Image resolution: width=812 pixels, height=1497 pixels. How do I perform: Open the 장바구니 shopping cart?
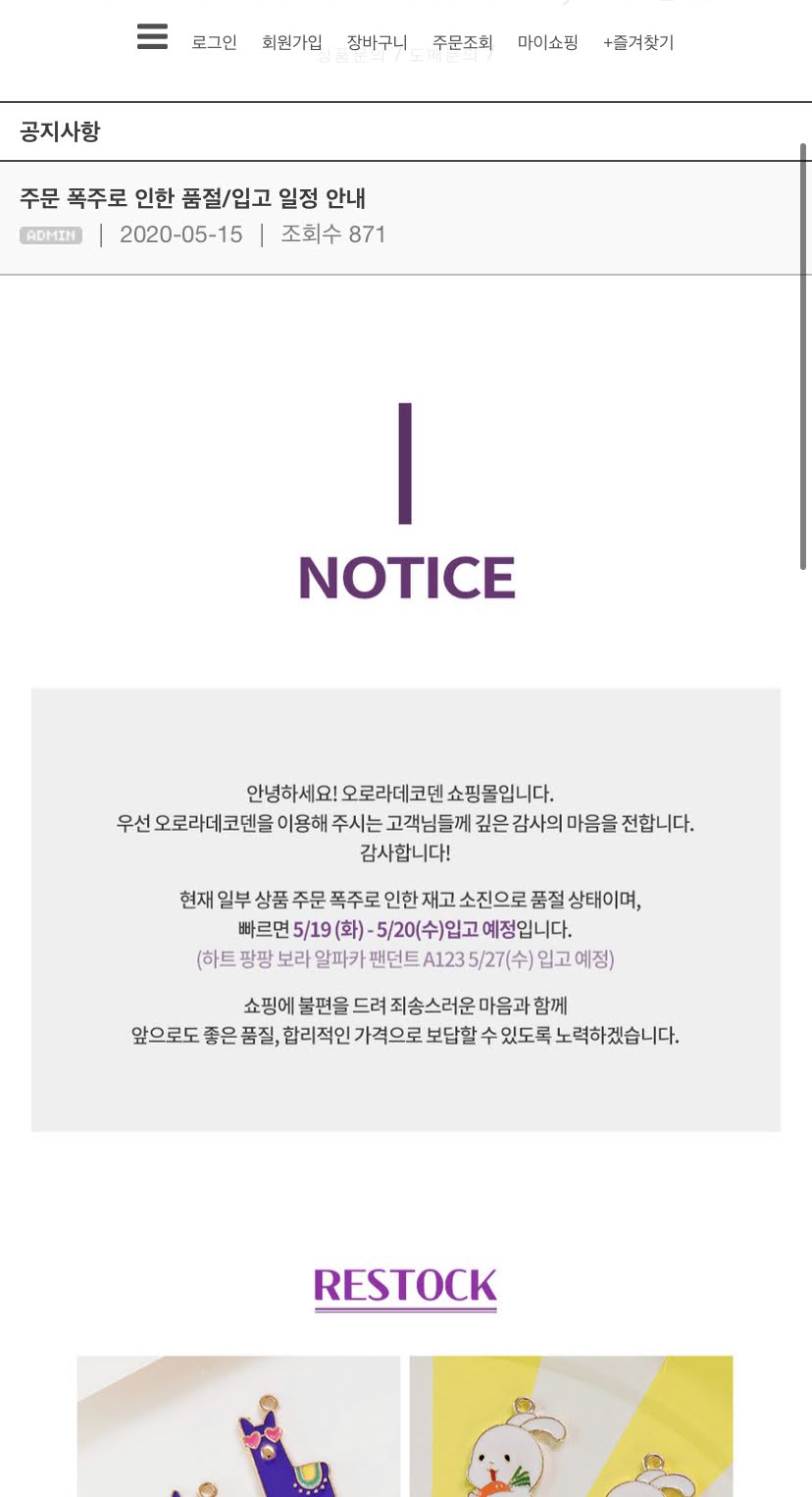(377, 42)
